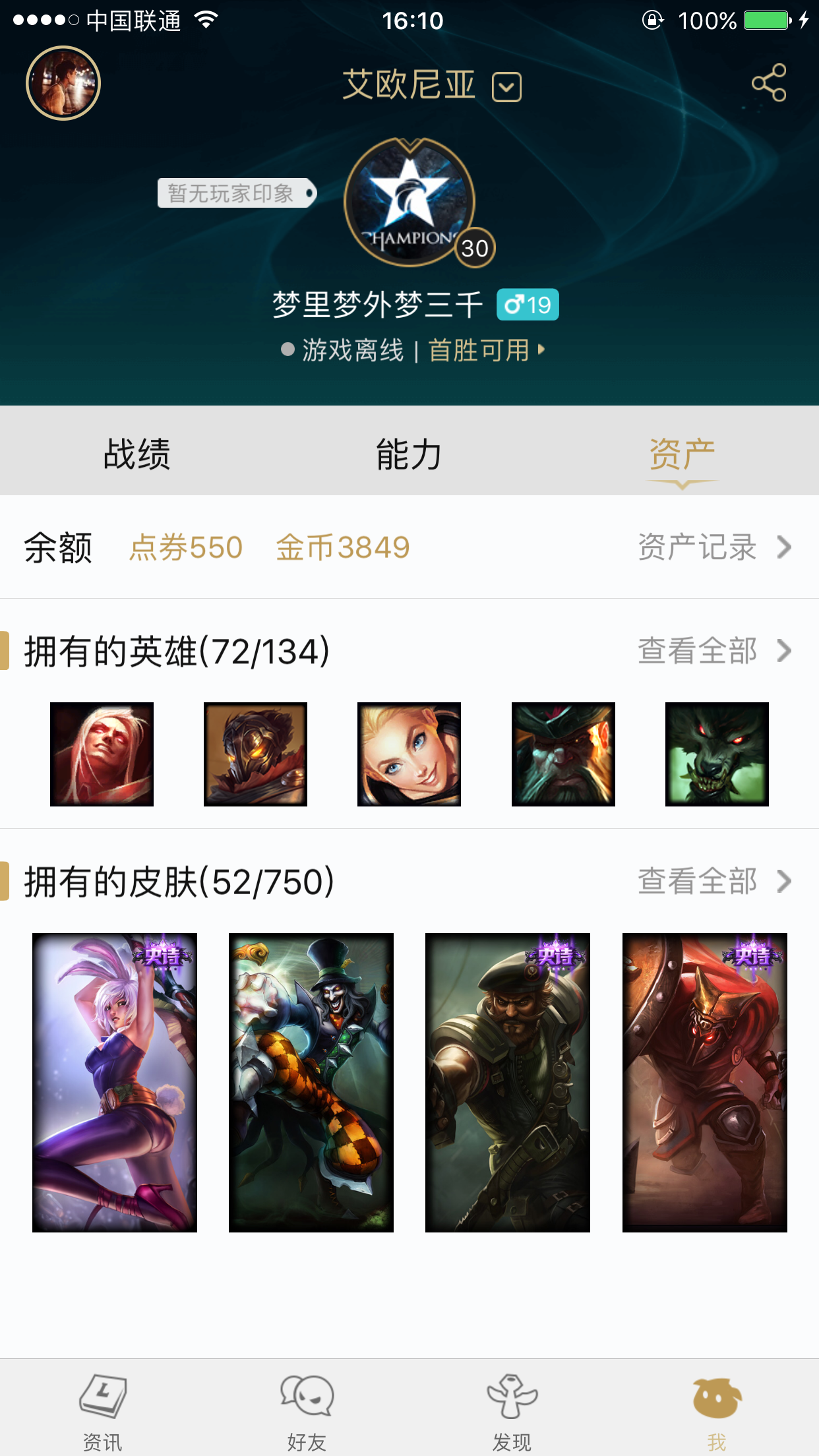Open the 艾欧尼亚 server dropdown
The width and height of the screenshot is (819, 1456).
(x=506, y=87)
